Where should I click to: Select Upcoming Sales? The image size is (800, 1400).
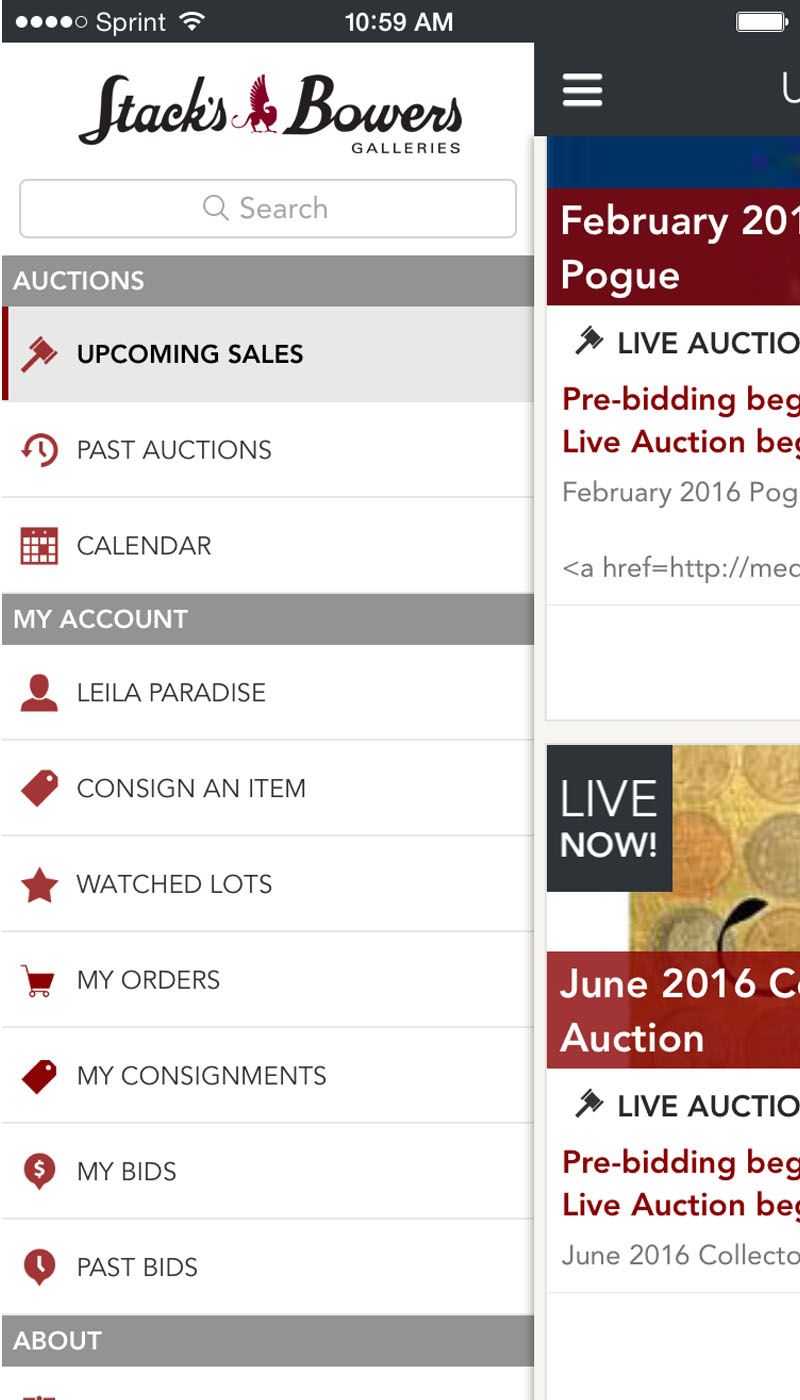coord(268,354)
